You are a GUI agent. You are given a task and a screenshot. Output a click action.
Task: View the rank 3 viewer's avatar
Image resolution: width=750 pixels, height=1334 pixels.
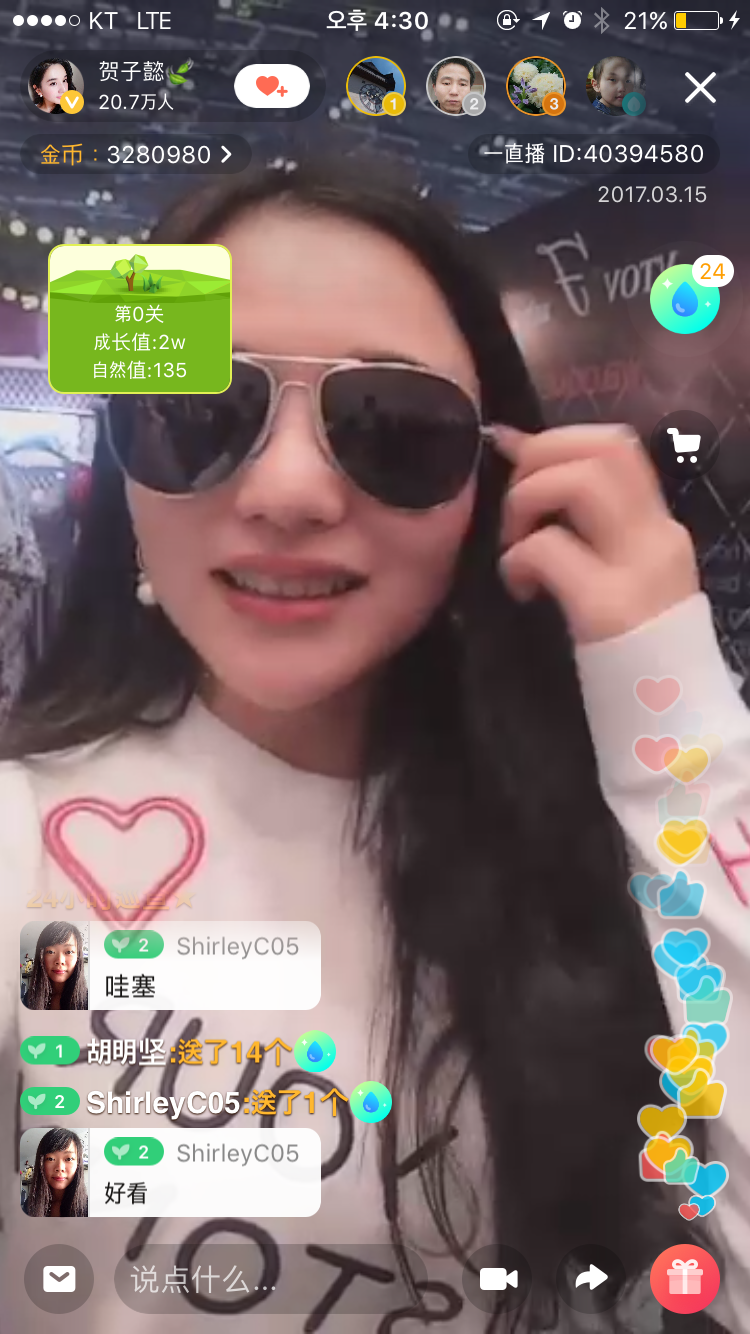(x=535, y=86)
